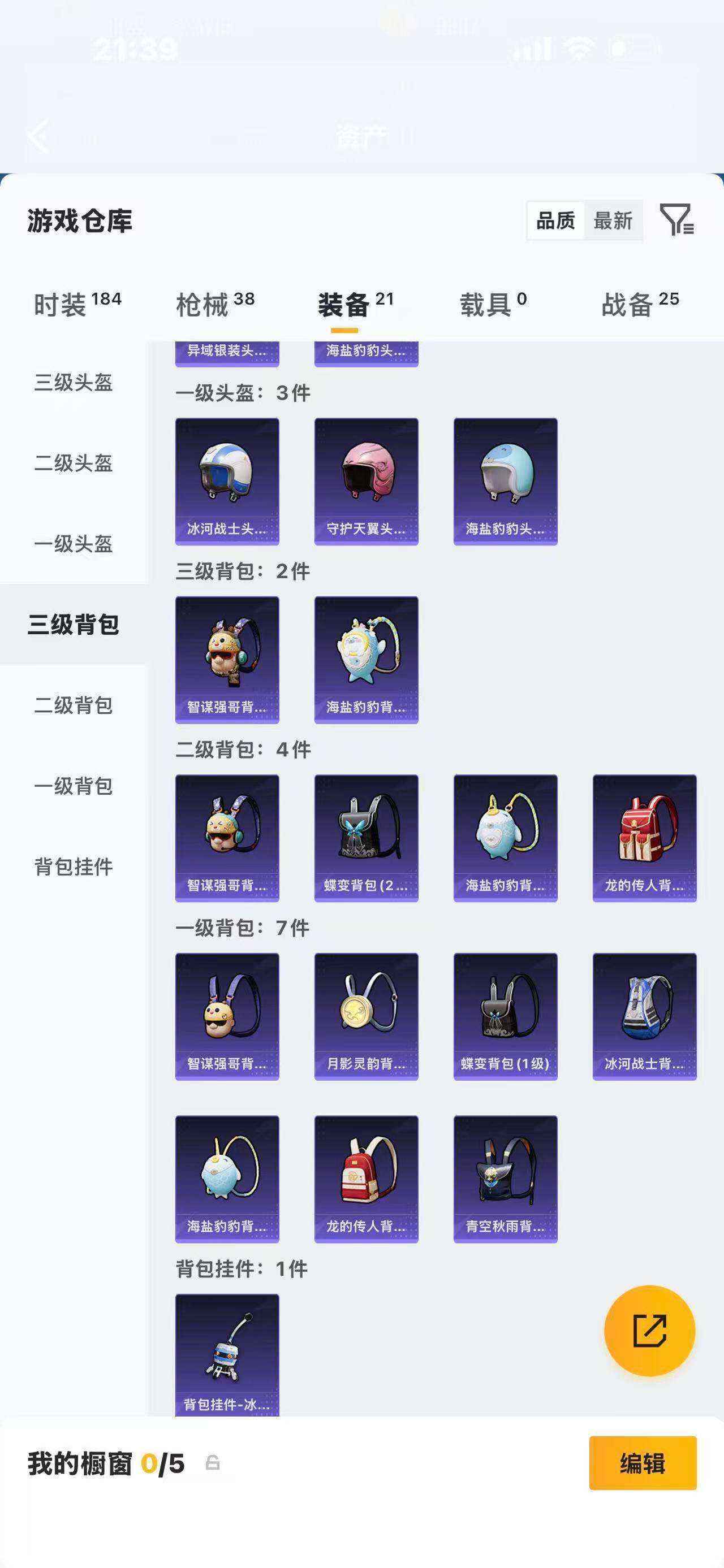The image size is (724, 1568).
Task: View the 龙的传人背 item under 二级背包
Action: (644, 838)
